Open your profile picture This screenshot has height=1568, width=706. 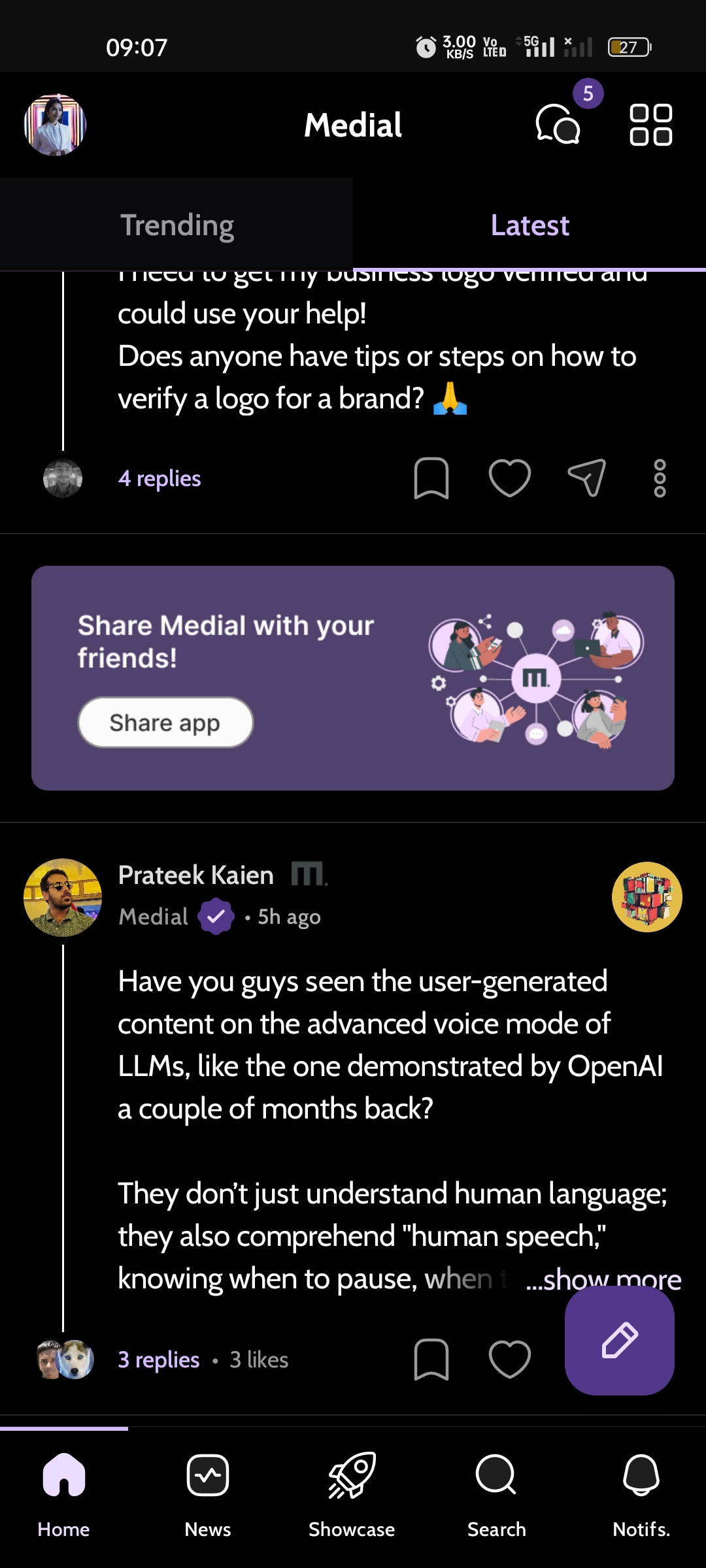coord(55,125)
